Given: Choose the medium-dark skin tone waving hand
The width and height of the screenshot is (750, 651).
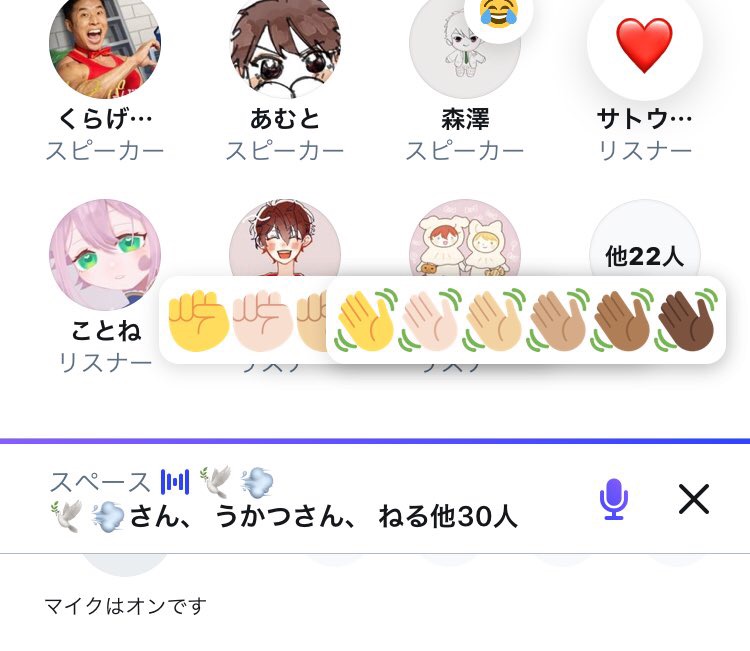Looking at the screenshot, I should (x=623, y=320).
